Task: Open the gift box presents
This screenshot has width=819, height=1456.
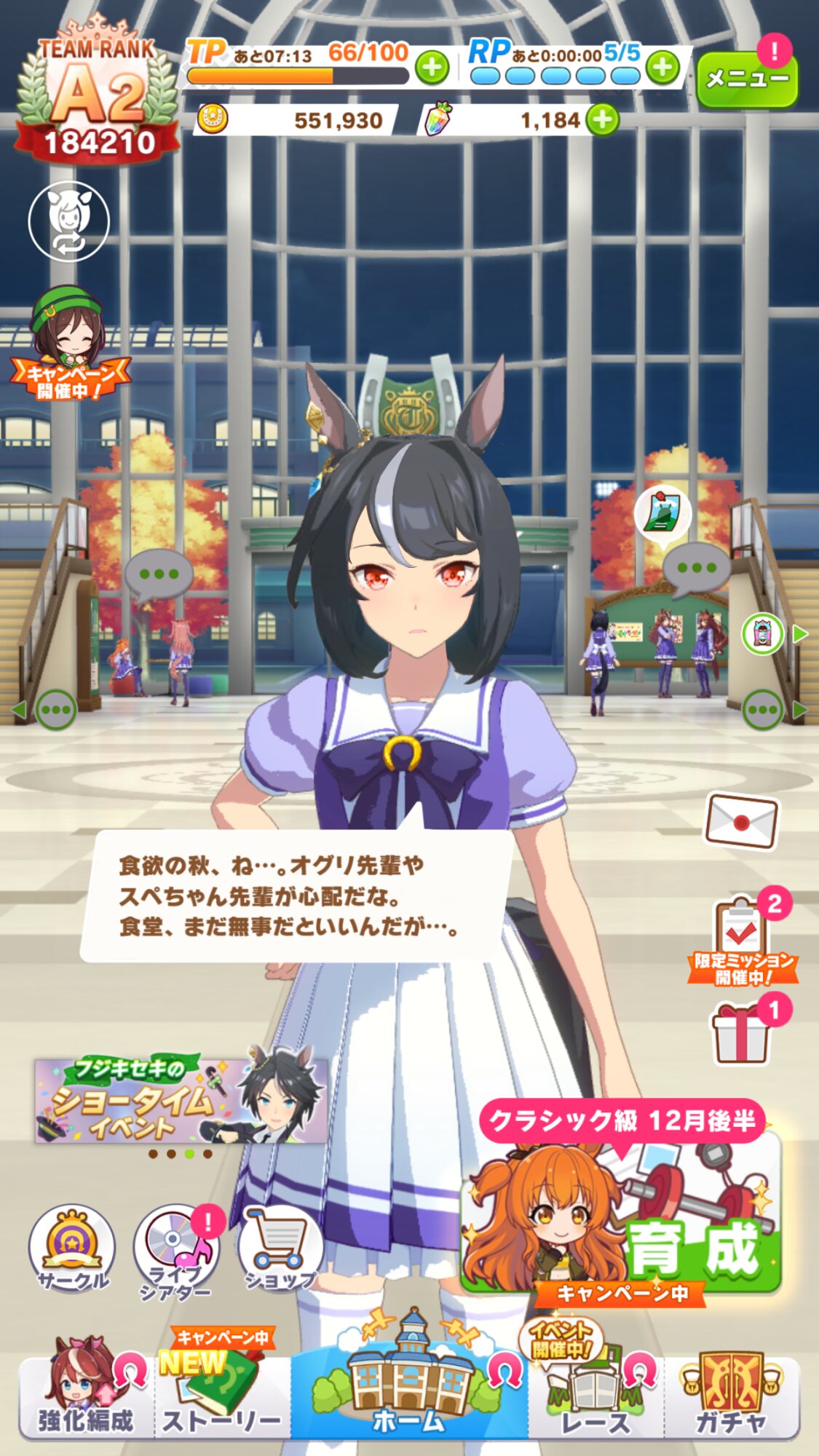Action: point(741,1034)
